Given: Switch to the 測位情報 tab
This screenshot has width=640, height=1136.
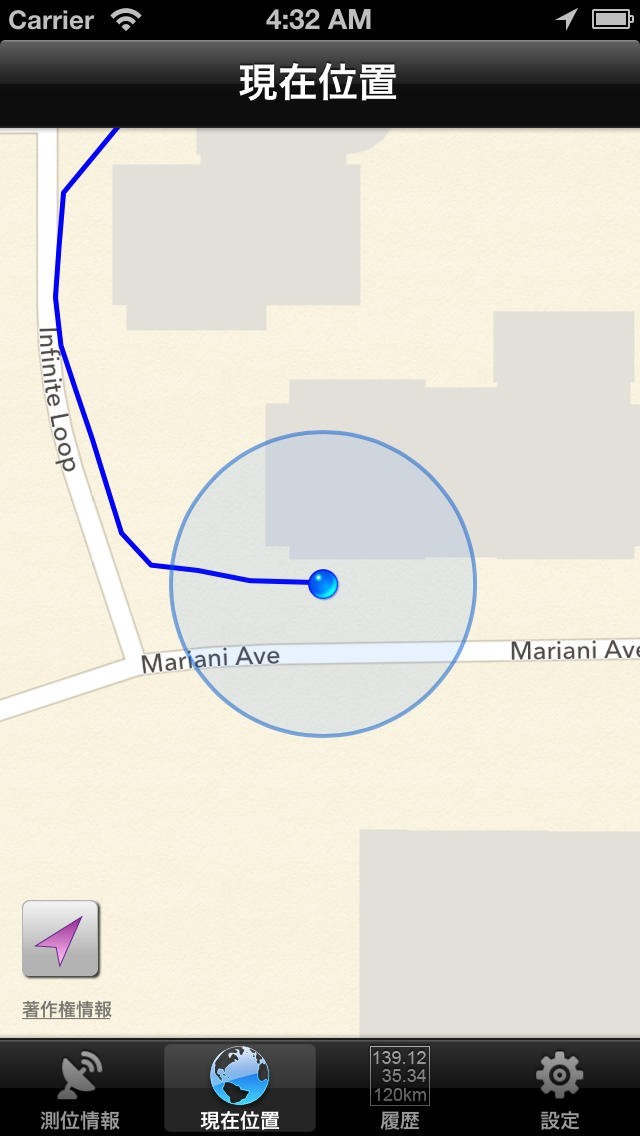Looking at the screenshot, I should tap(80, 1089).
